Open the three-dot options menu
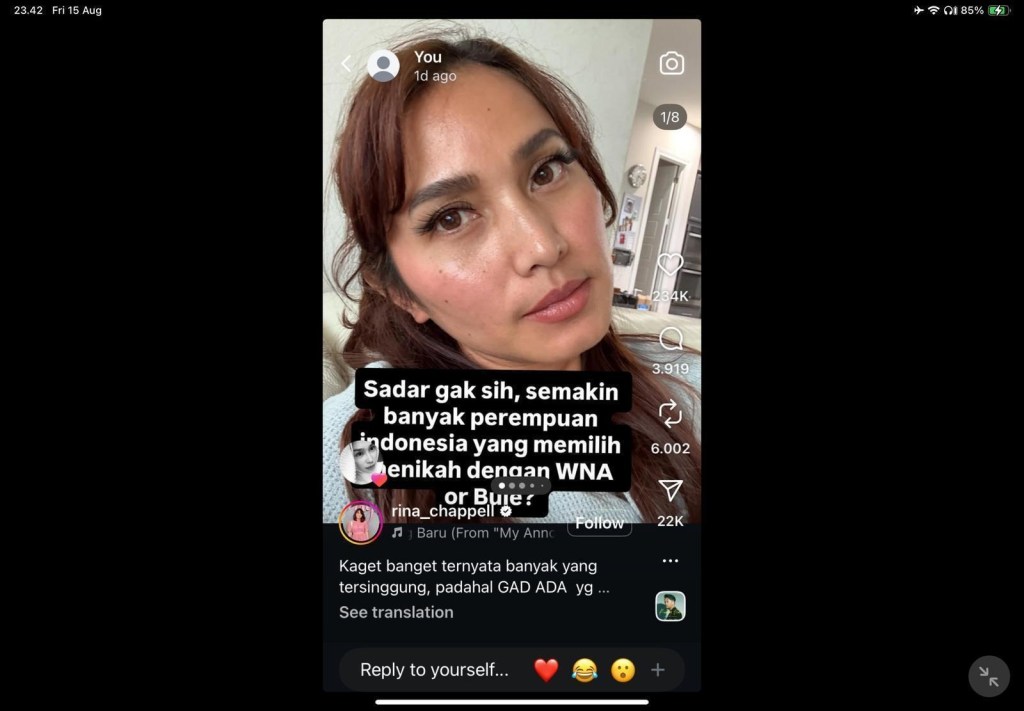The height and width of the screenshot is (711, 1024). coord(670,561)
